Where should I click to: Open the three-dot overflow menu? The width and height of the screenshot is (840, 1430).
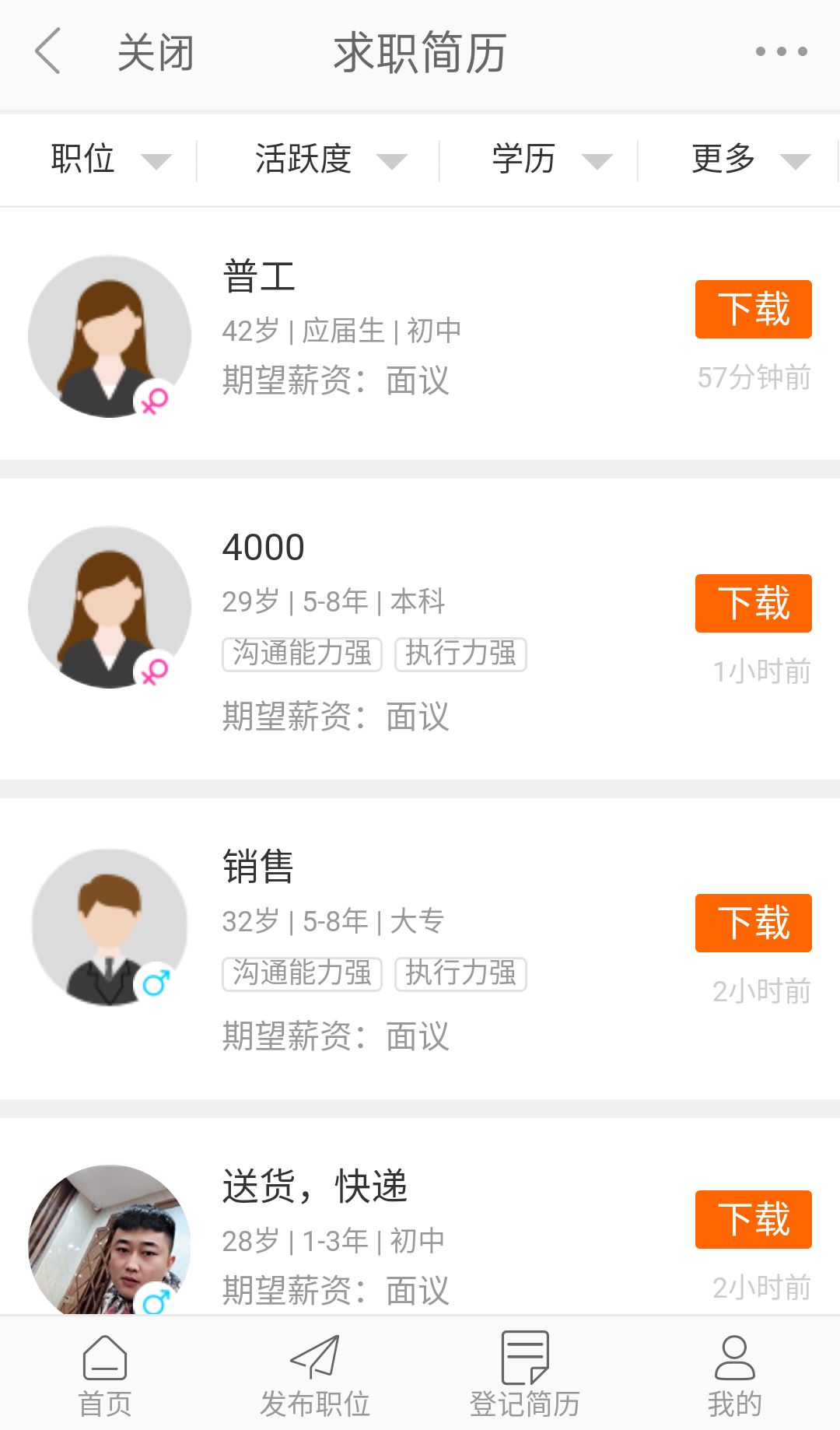click(781, 51)
